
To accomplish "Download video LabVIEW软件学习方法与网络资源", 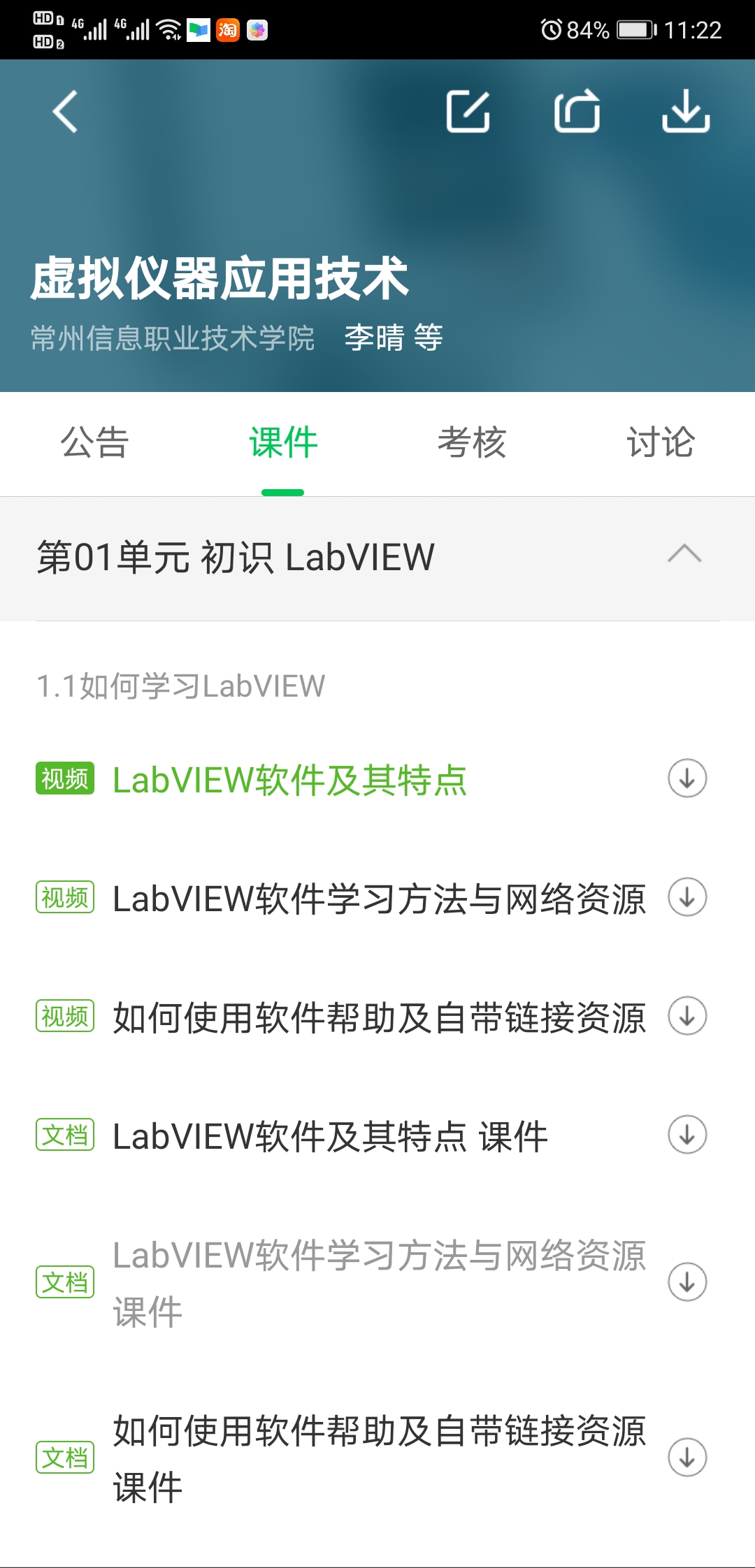I will [687, 897].
